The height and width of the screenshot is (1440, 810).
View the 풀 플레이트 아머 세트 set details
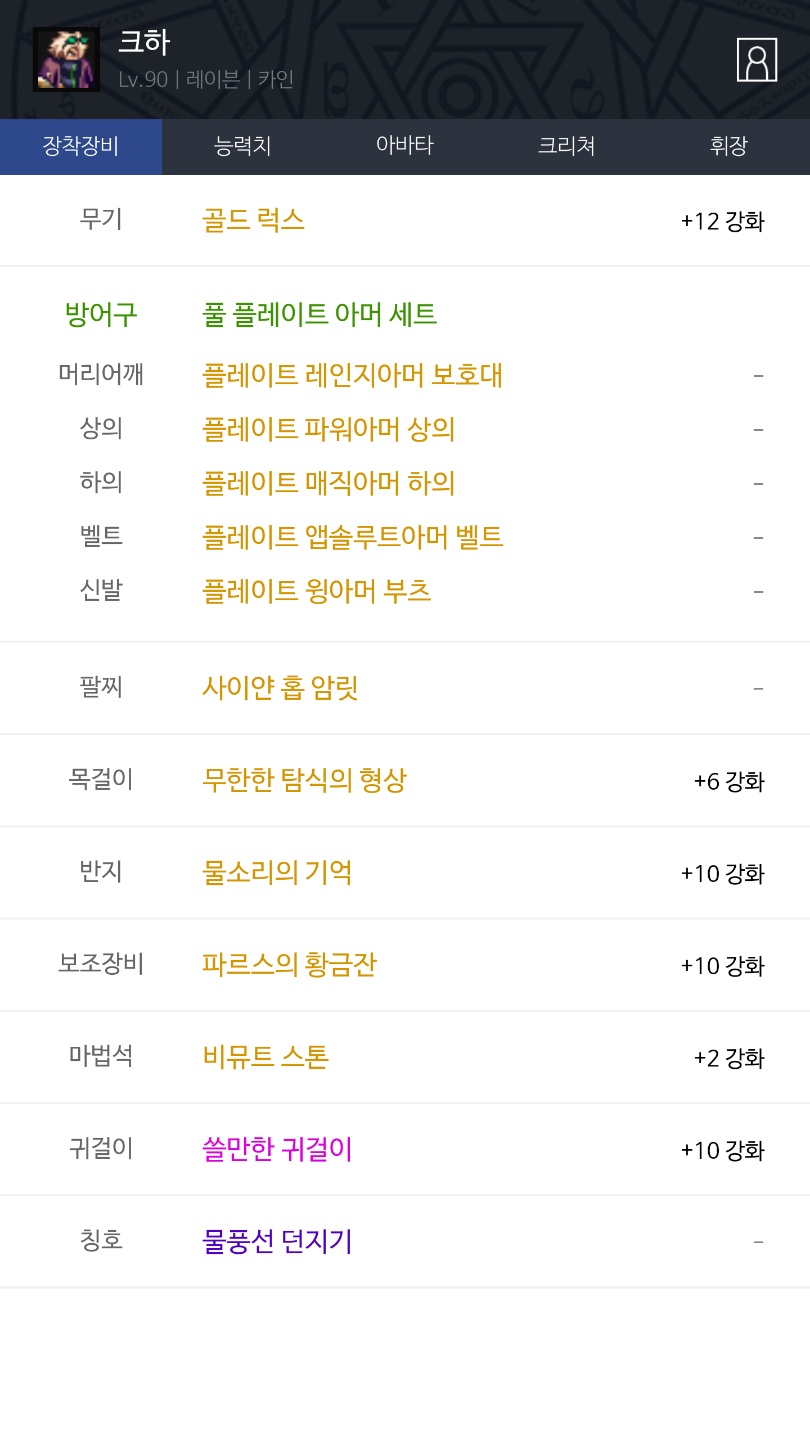coord(319,315)
